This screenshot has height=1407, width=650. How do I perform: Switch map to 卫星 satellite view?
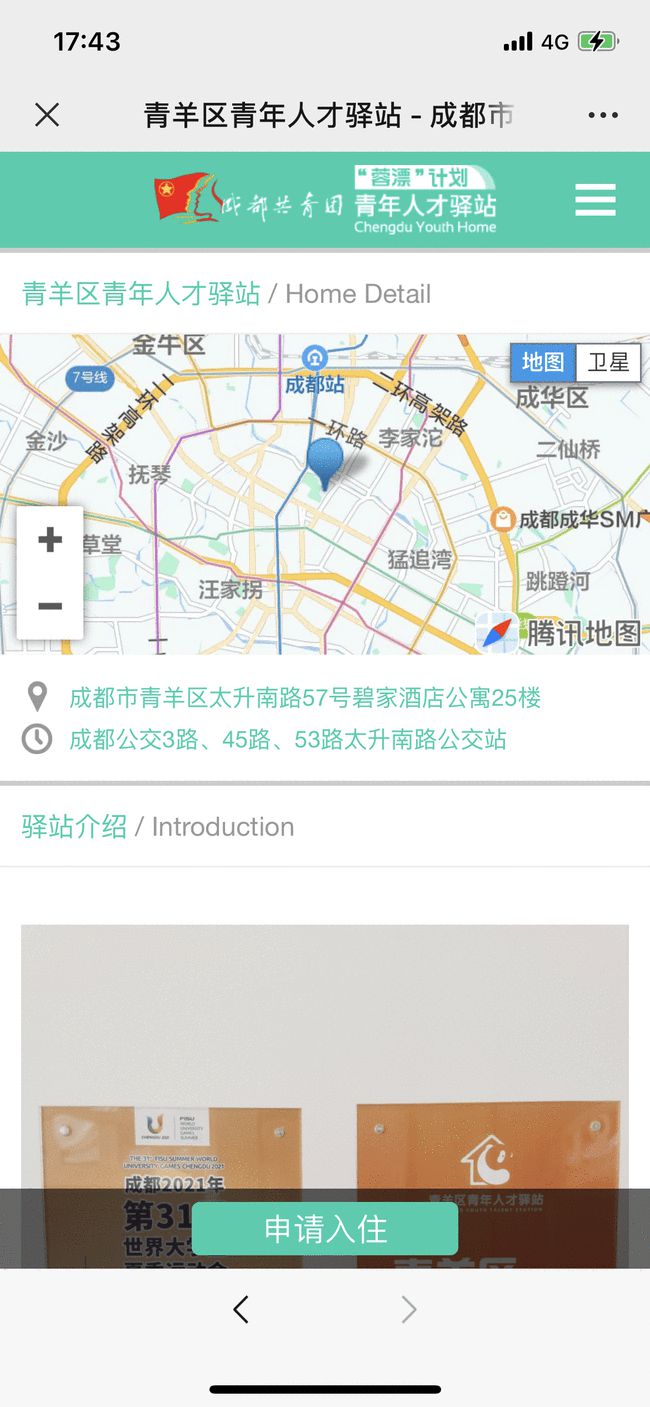coord(608,362)
